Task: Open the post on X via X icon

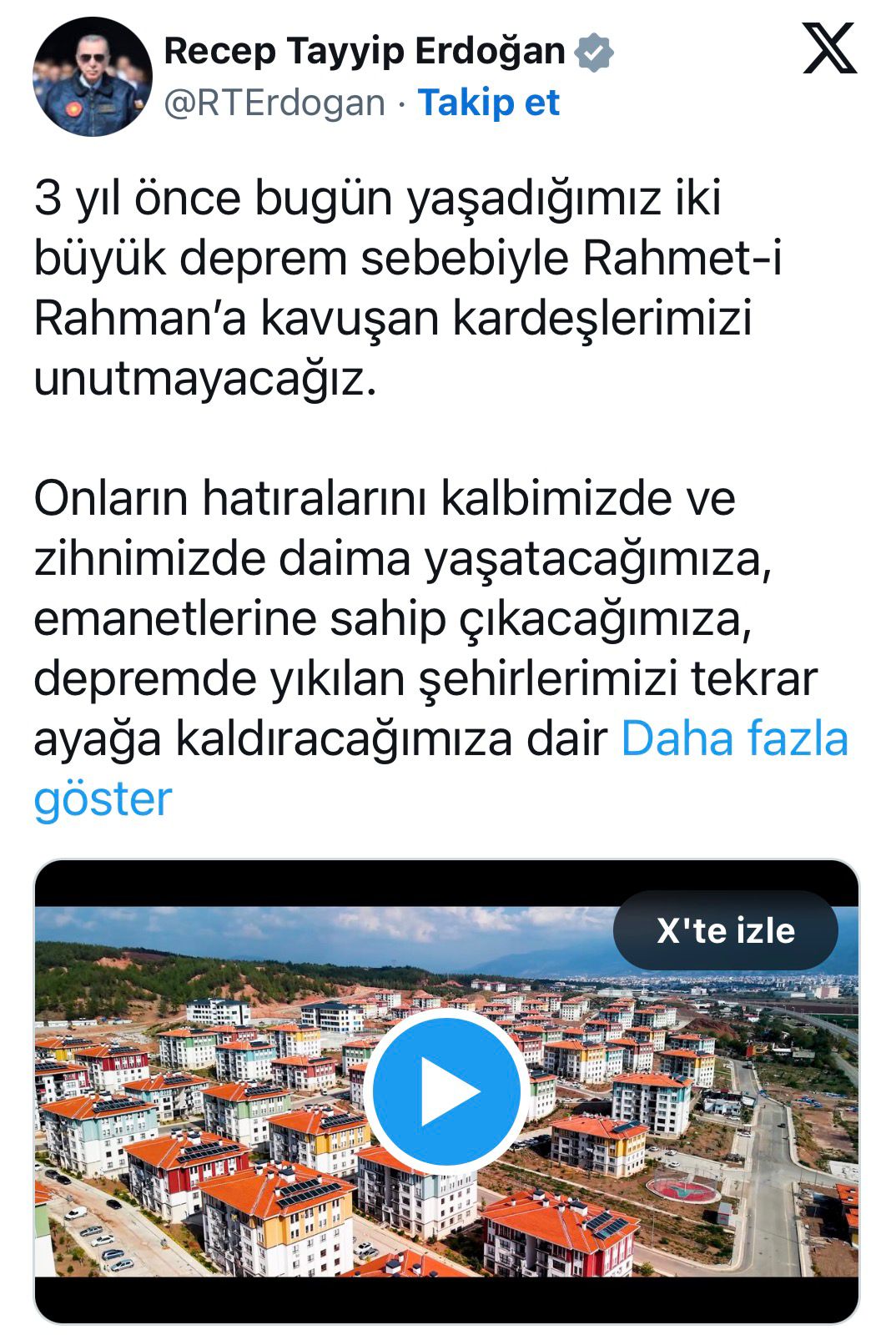Action: click(829, 48)
